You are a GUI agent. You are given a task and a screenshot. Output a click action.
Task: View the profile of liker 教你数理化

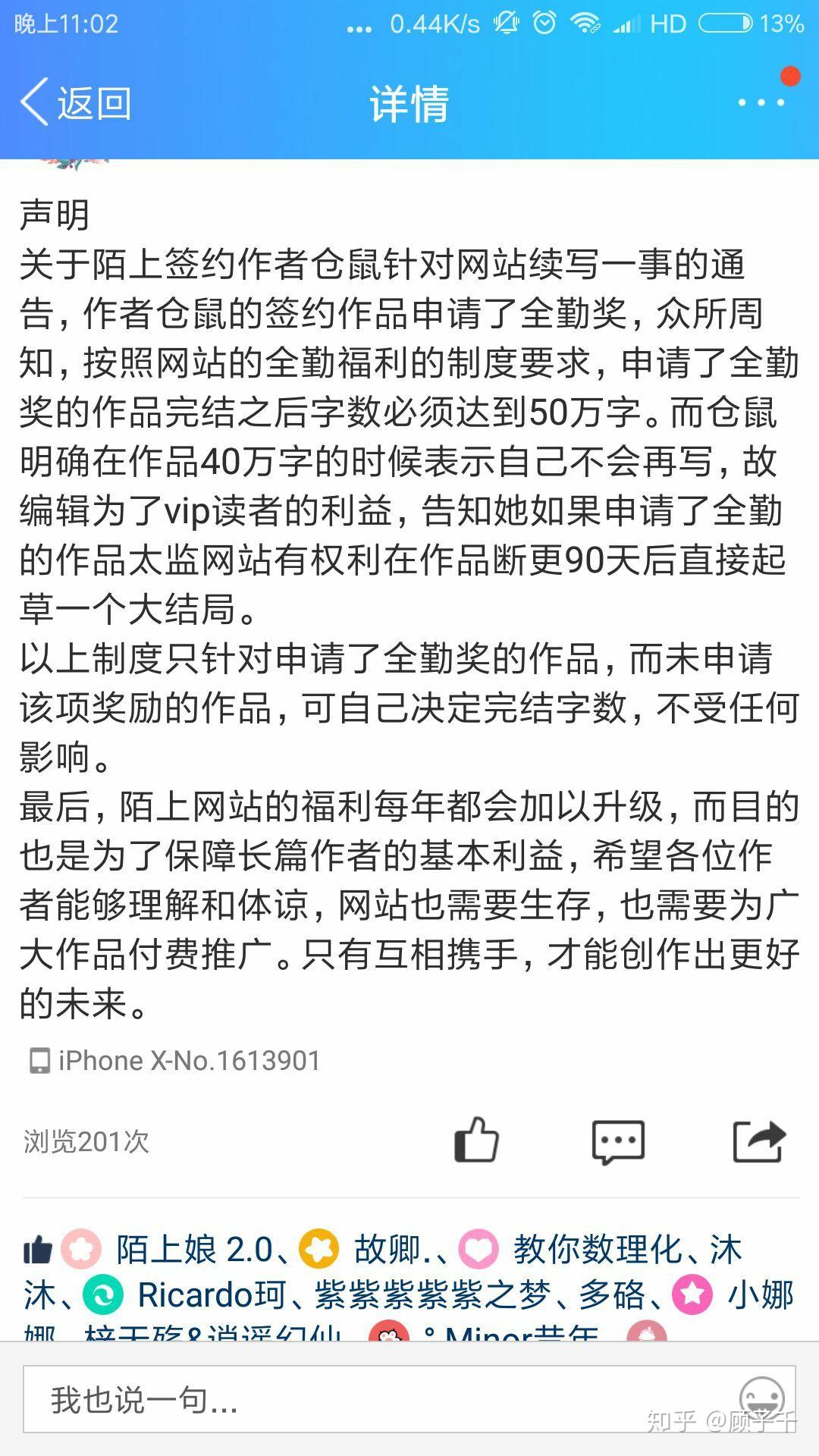598,1250
